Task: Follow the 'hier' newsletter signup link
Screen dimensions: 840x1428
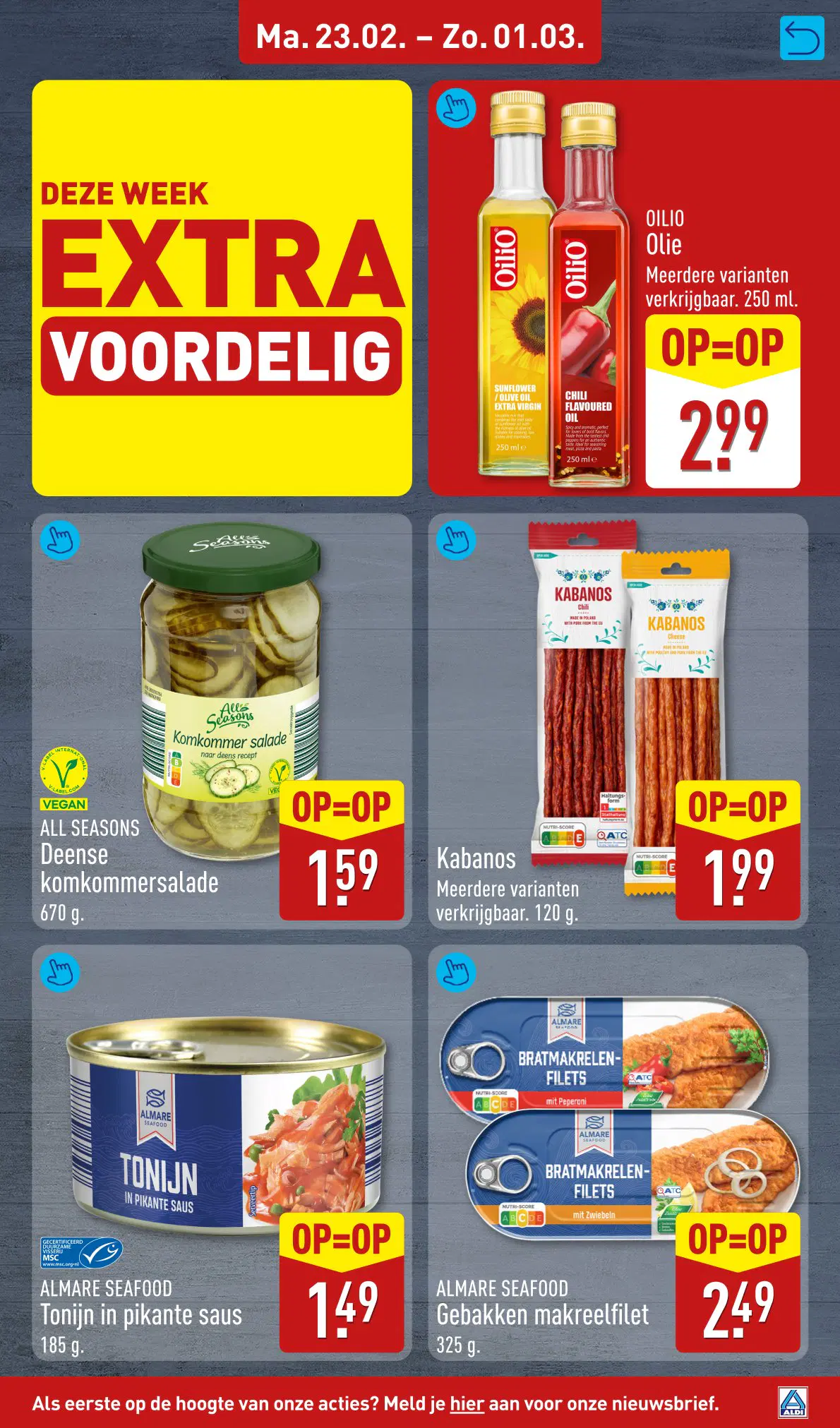Action: pyautogui.click(x=467, y=1403)
